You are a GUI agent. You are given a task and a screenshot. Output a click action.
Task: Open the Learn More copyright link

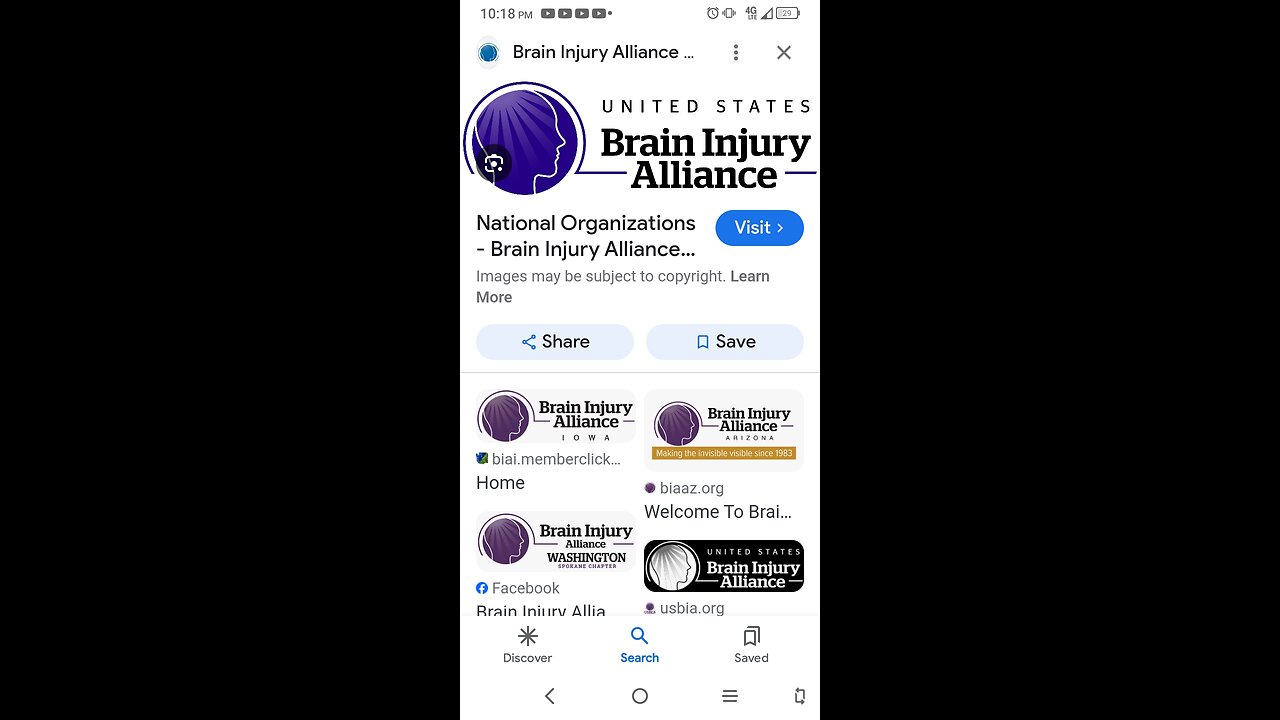[750, 276]
